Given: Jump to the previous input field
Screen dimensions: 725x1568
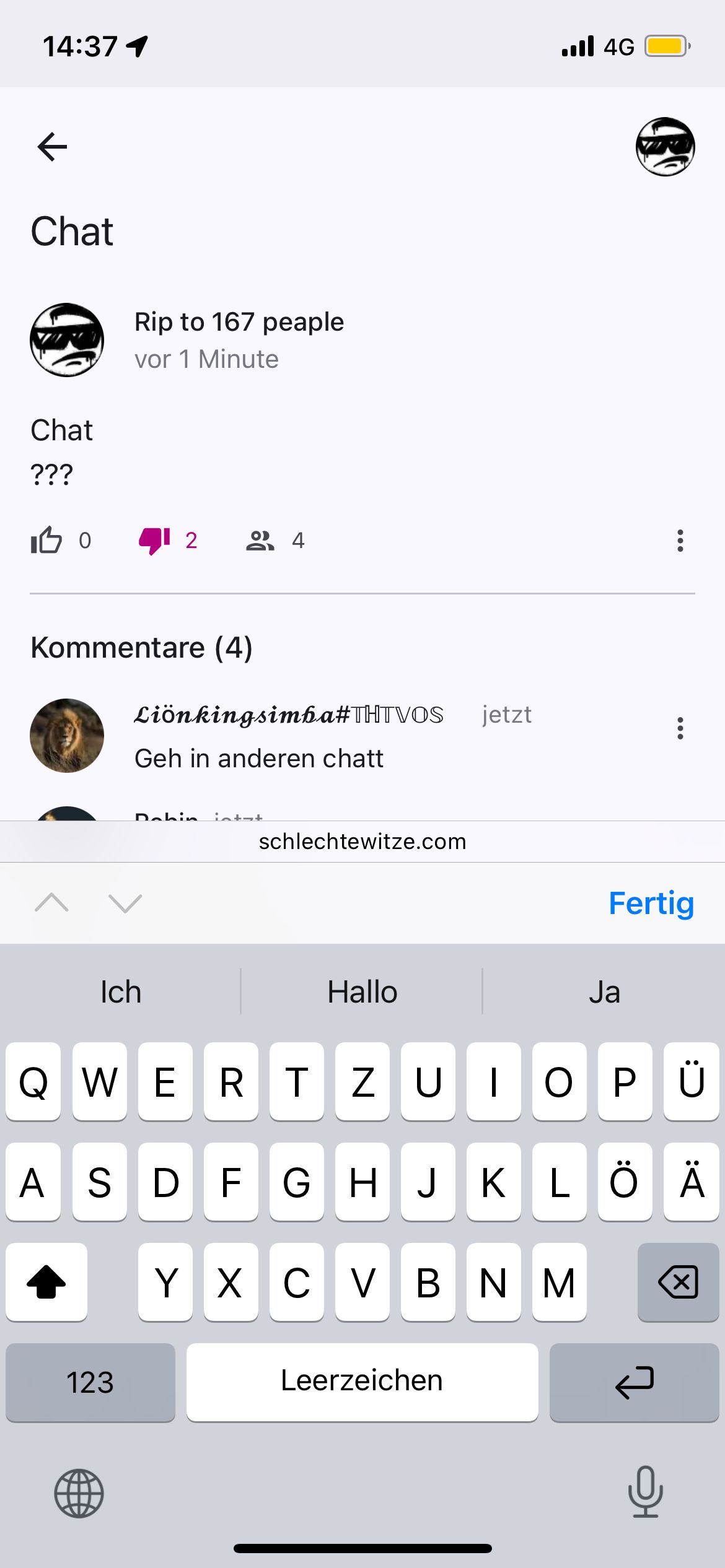Looking at the screenshot, I should click(x=52, y=903).
